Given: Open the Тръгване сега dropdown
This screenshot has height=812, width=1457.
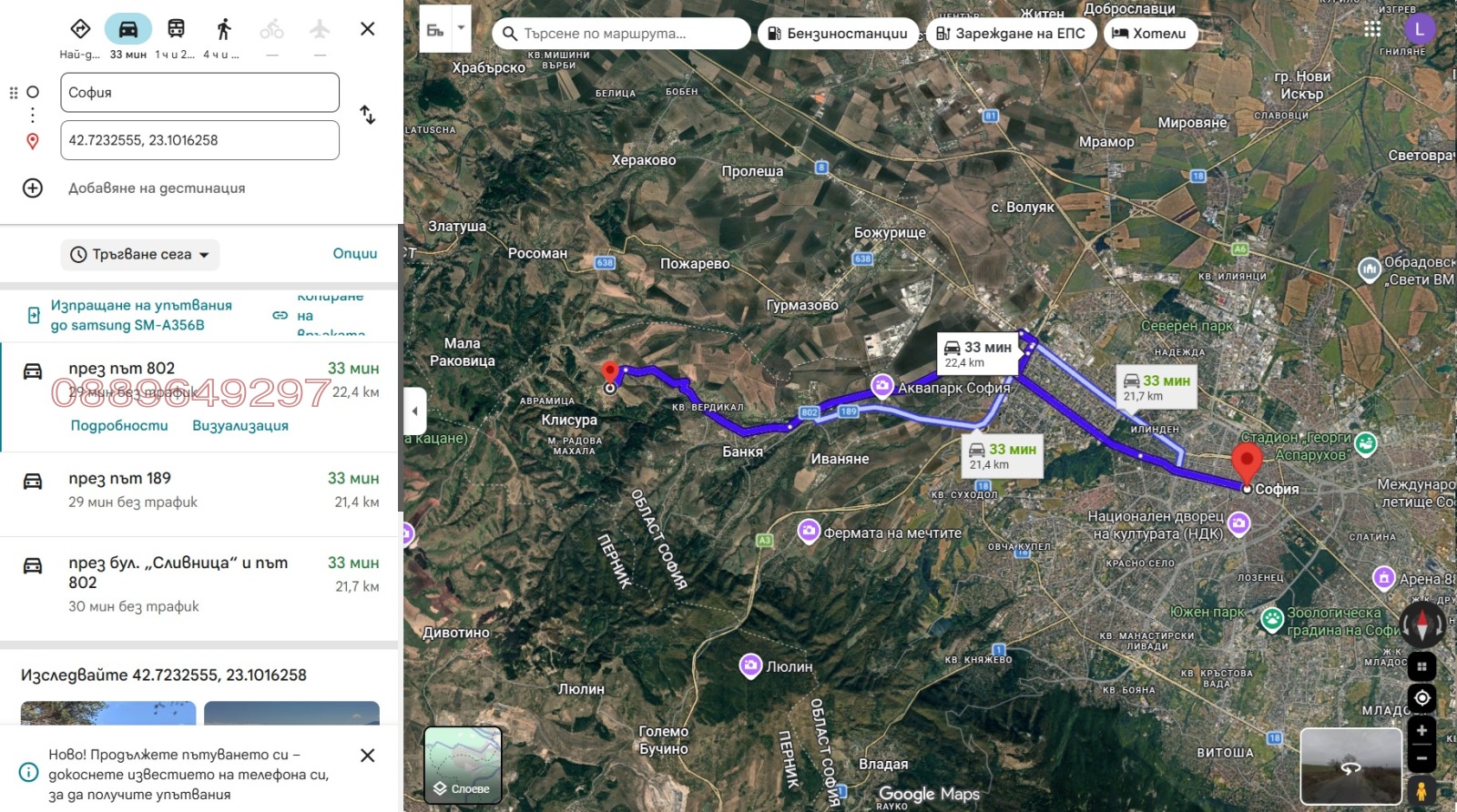Looking at the screenshot, I should point(141,255).
